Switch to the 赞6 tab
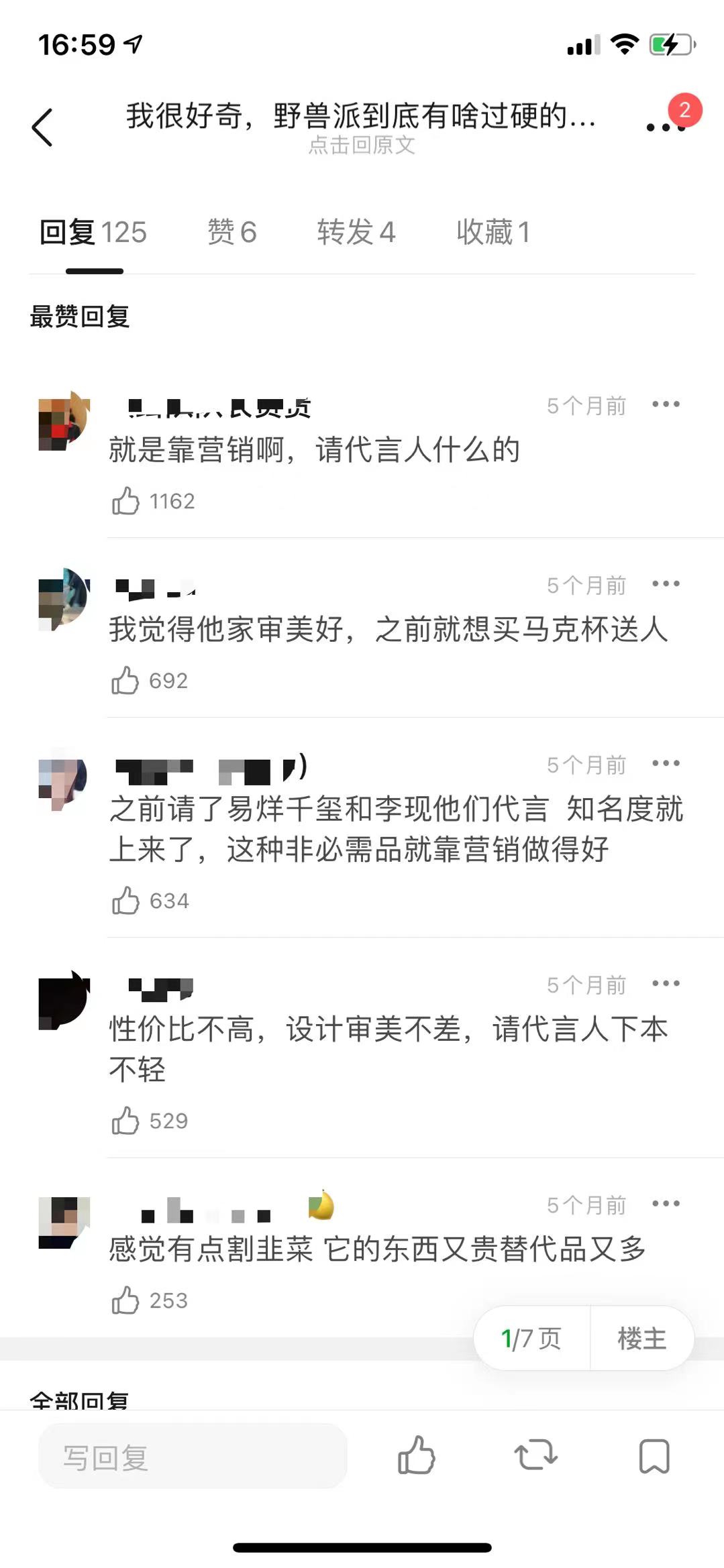 (231, 233)
